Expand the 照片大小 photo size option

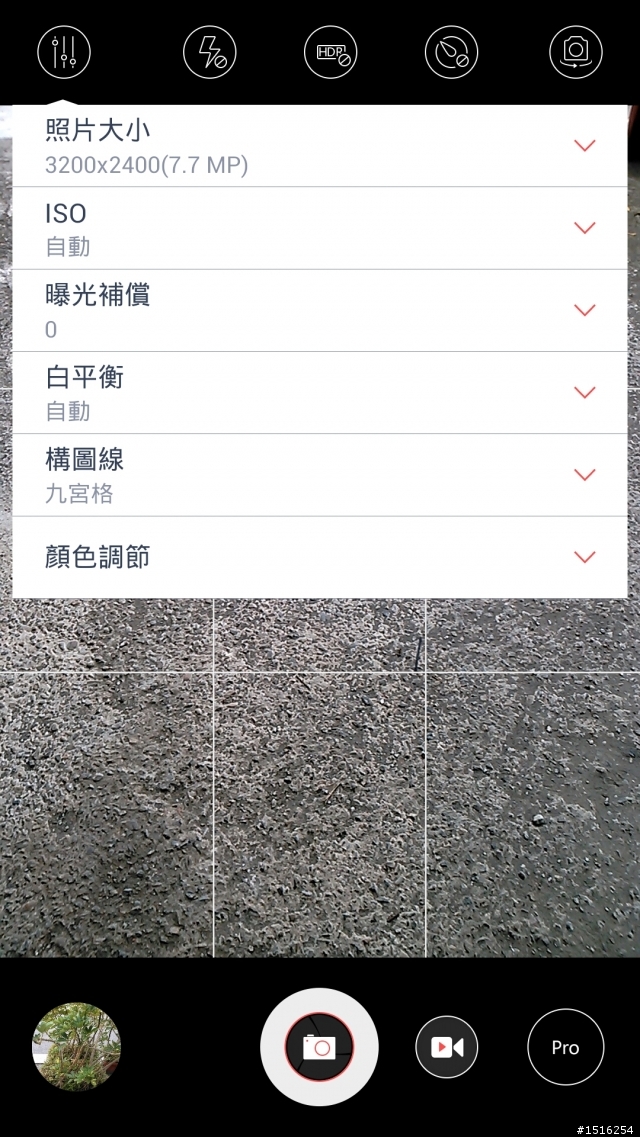(585, 146)
